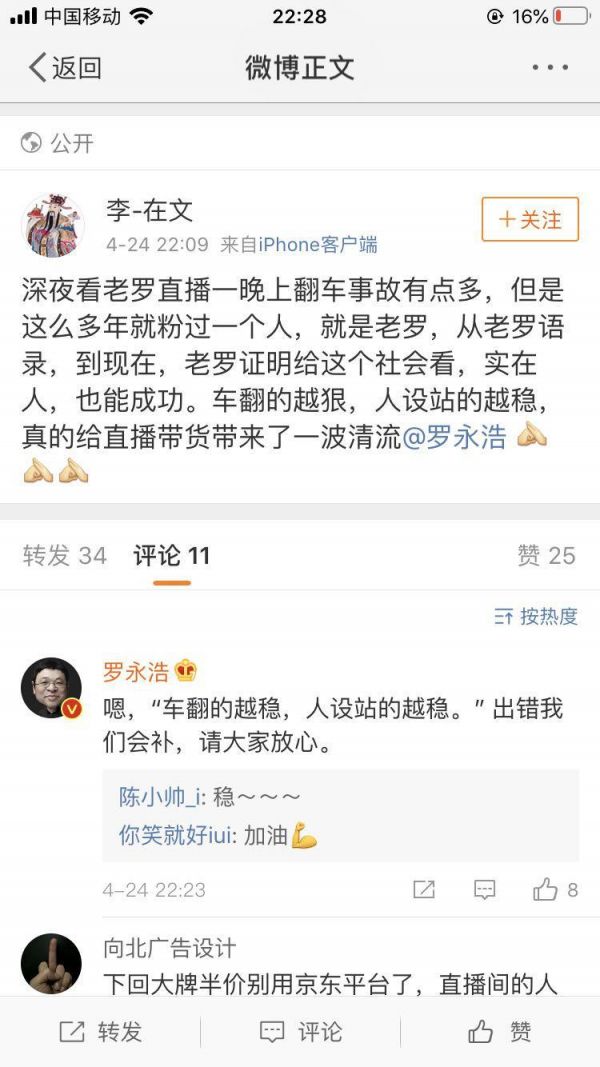Open 陈小帅_i's reply username
The image size is (600, 1067).
click(160, 797)
